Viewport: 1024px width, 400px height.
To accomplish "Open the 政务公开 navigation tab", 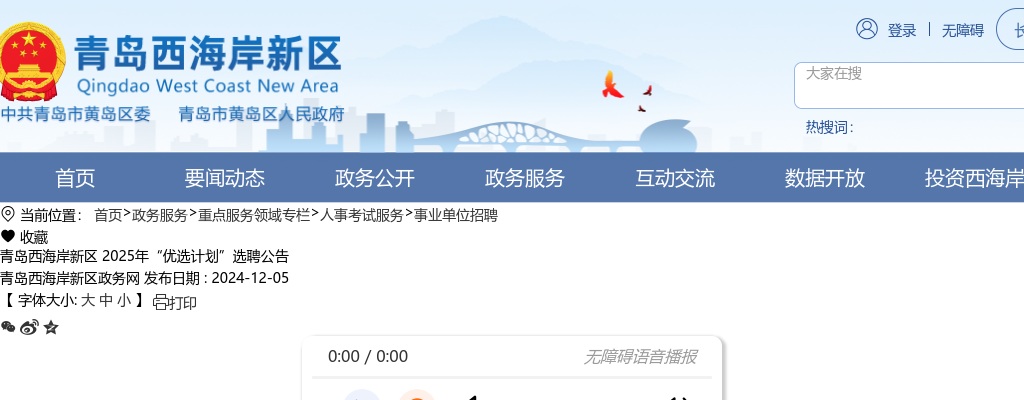I will coord(375,179).
